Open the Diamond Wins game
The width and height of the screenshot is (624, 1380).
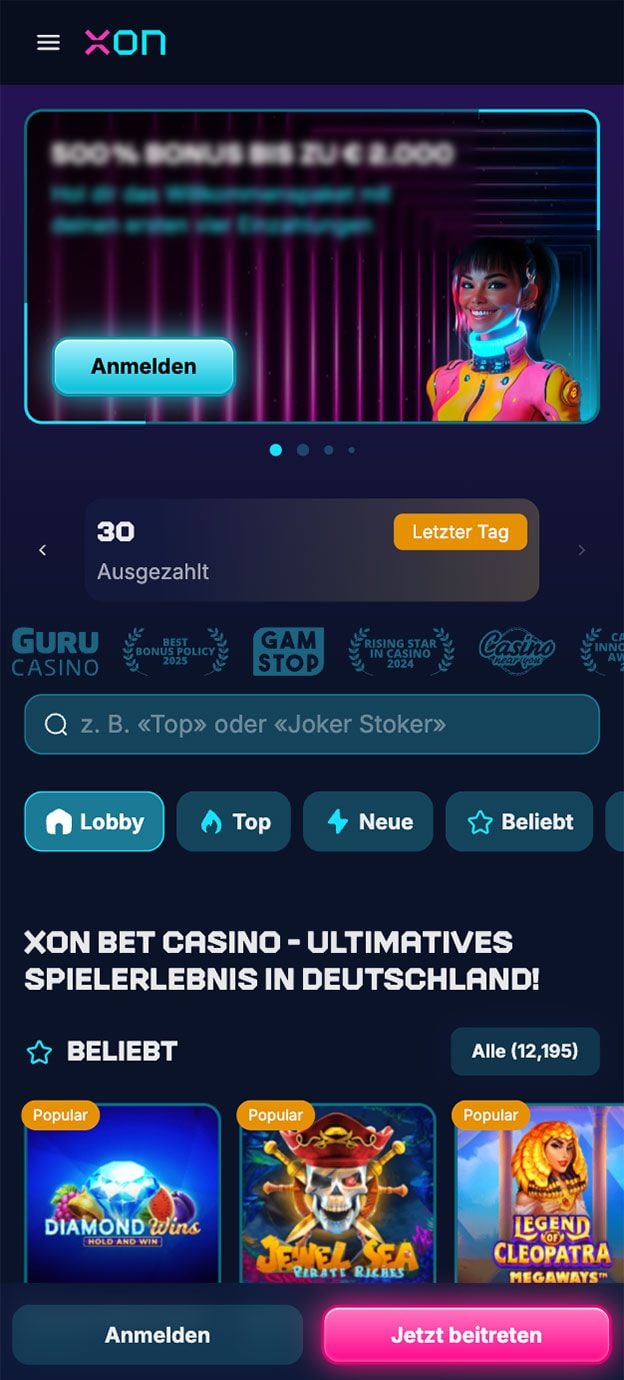click(122, 1195)
